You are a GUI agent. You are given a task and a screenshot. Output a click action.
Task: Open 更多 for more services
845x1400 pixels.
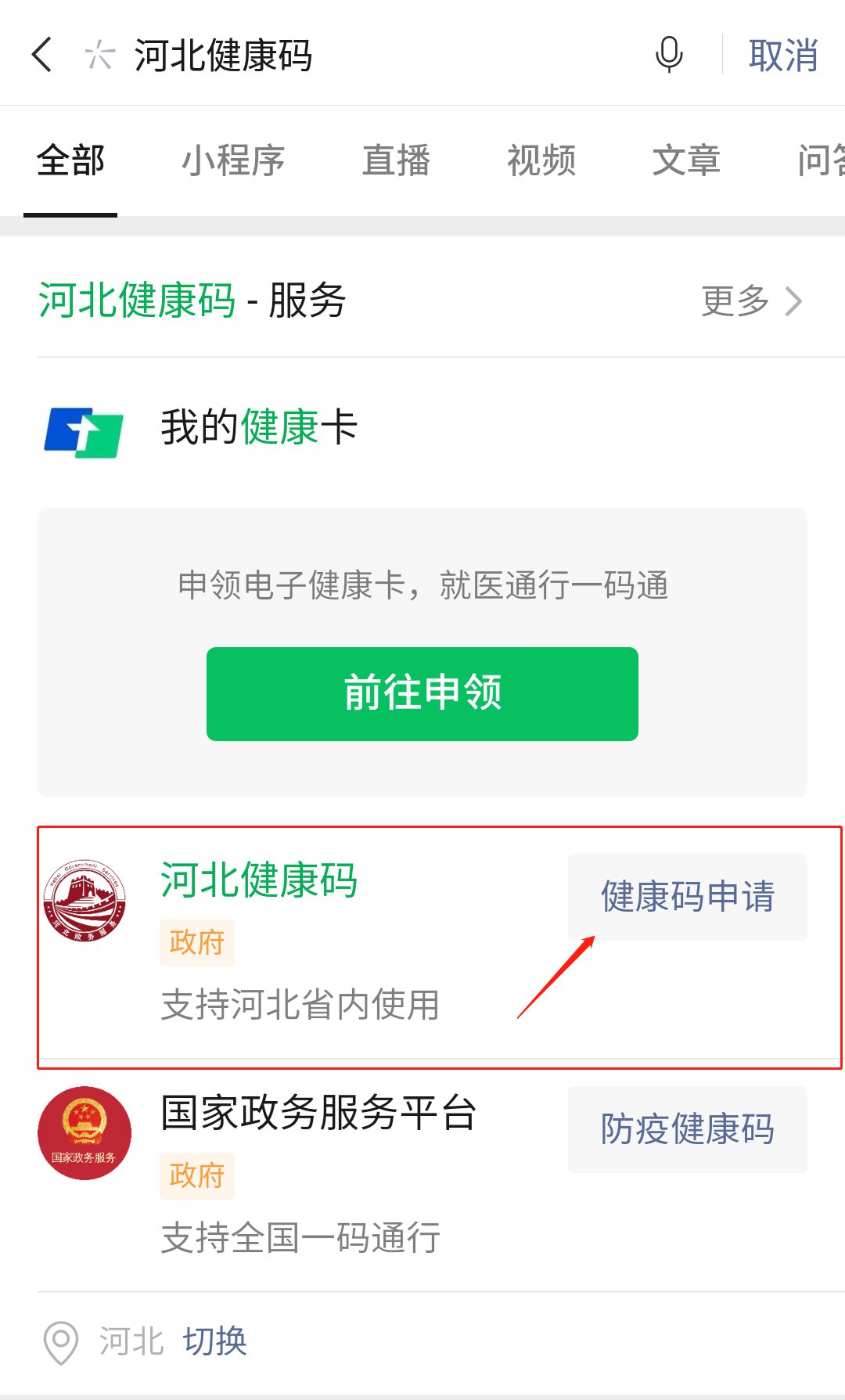coord(751,301)
